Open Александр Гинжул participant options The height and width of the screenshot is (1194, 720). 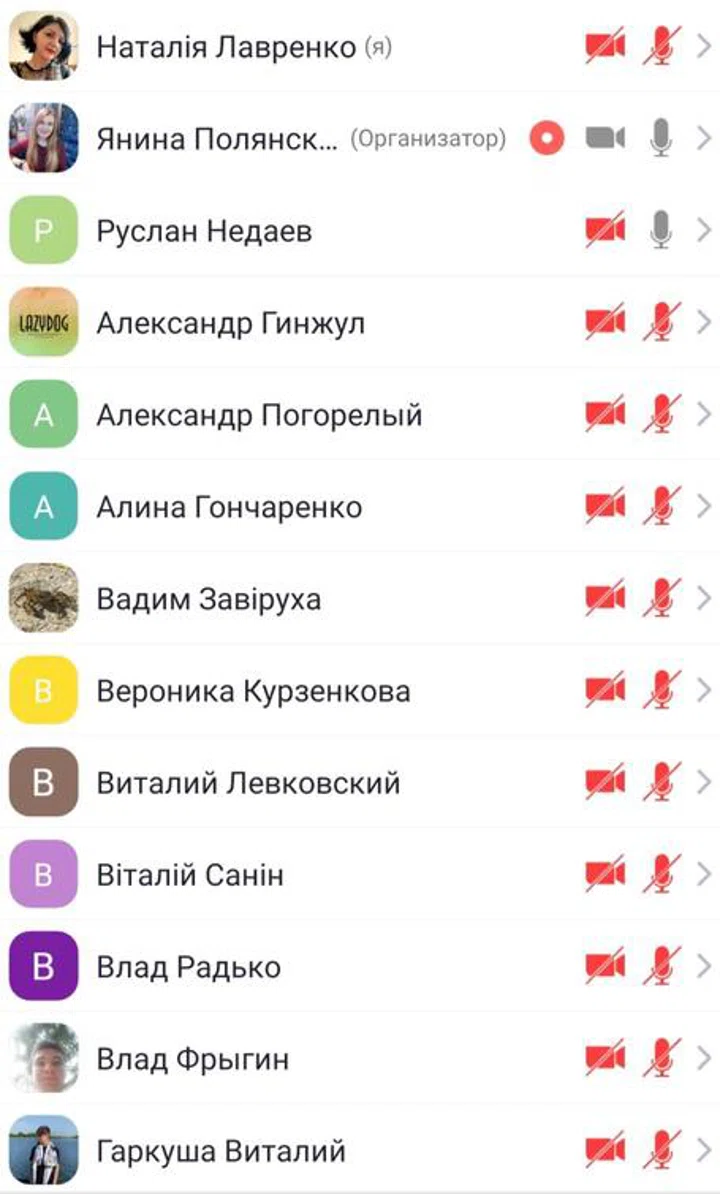(360, 322)
